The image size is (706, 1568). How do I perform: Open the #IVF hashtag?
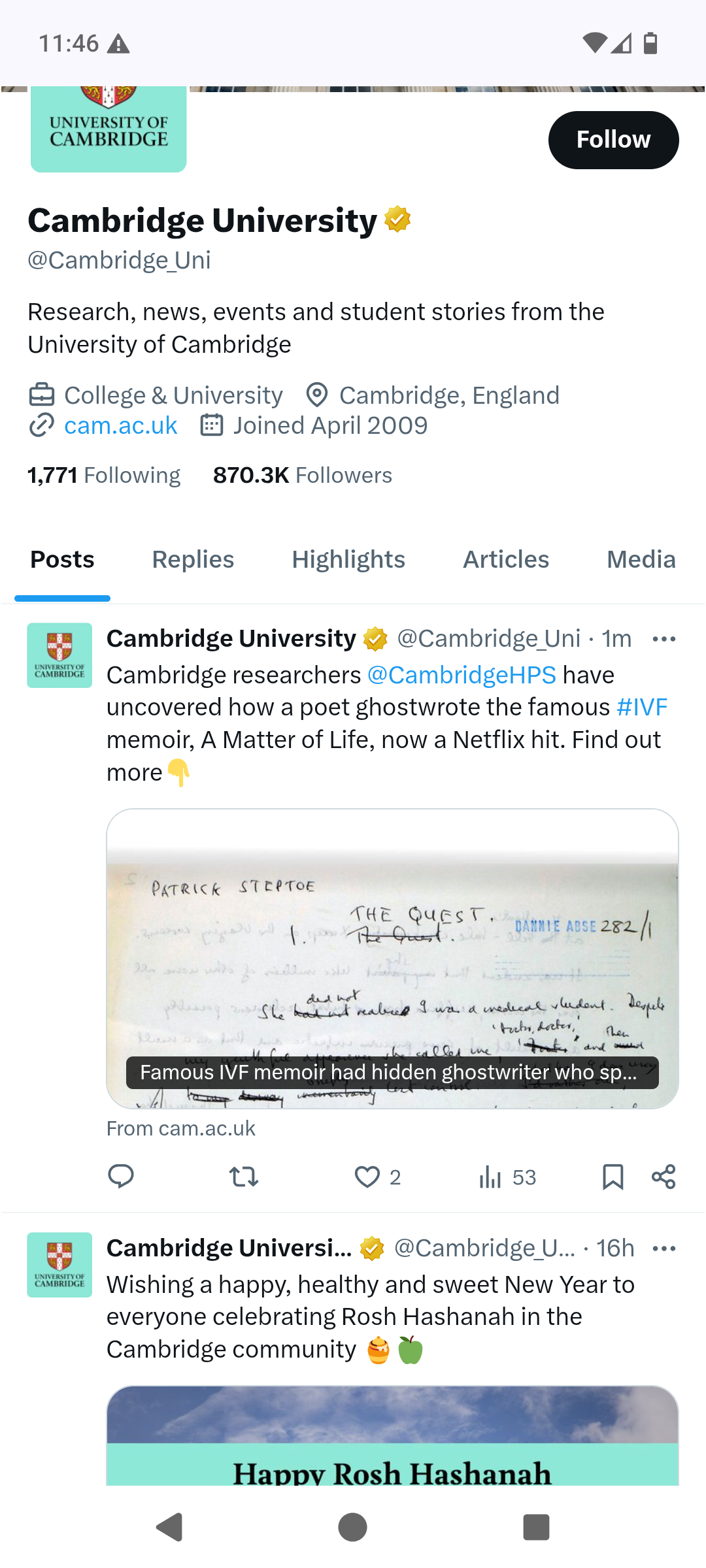pyautogui.click(x=642, y=708)
